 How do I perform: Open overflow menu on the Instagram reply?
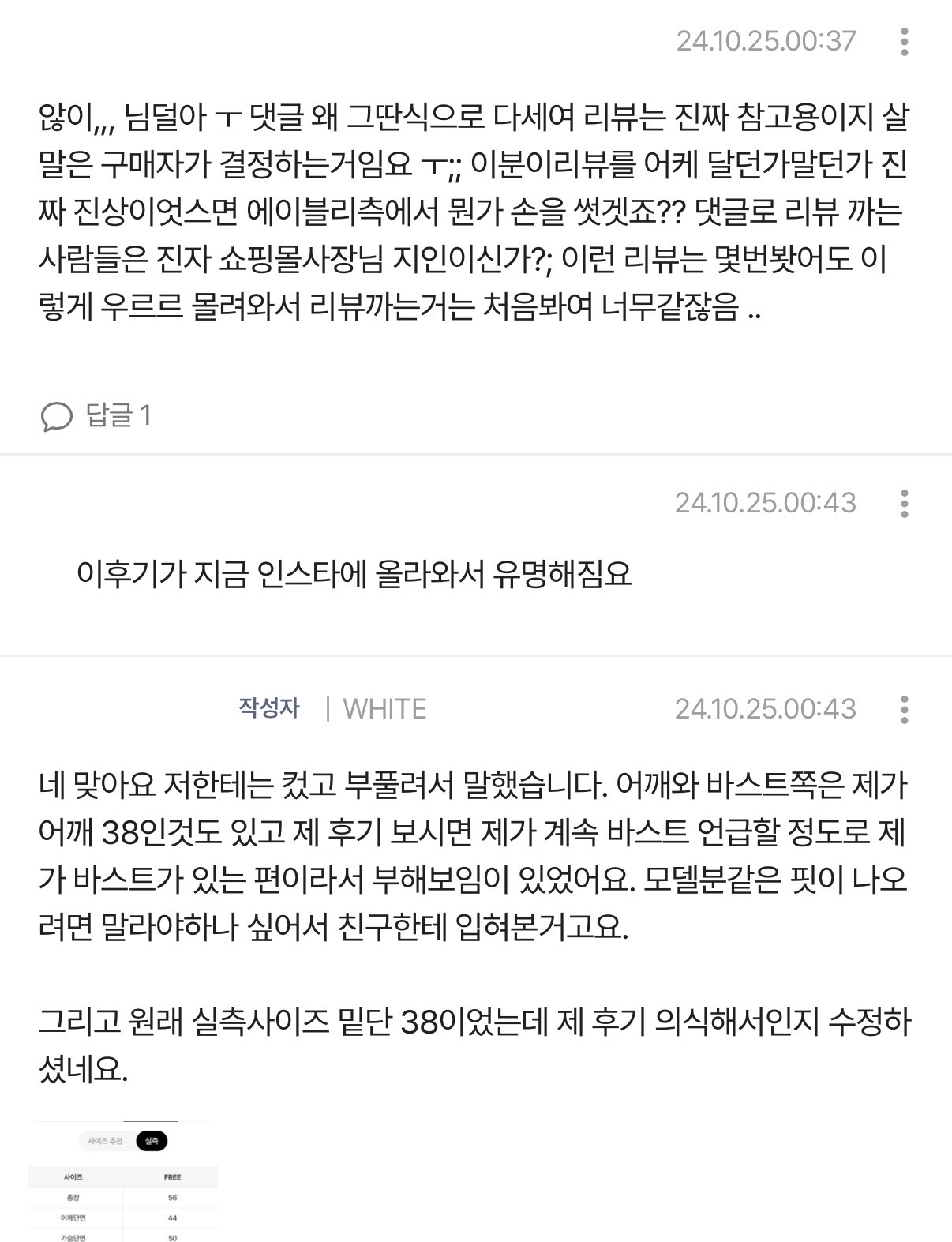pyautogui.click(x=904, y=503)
